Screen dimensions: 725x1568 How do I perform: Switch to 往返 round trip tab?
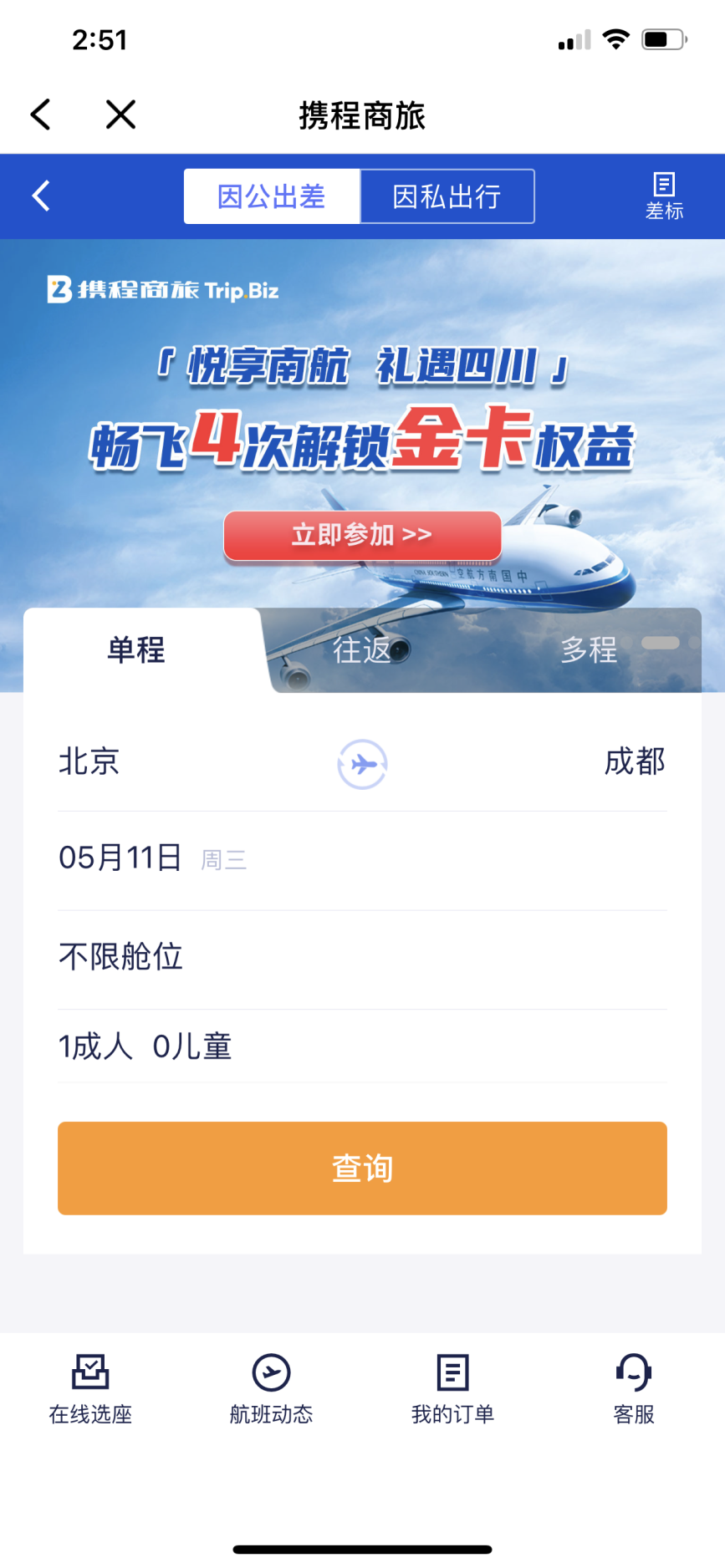362,650
